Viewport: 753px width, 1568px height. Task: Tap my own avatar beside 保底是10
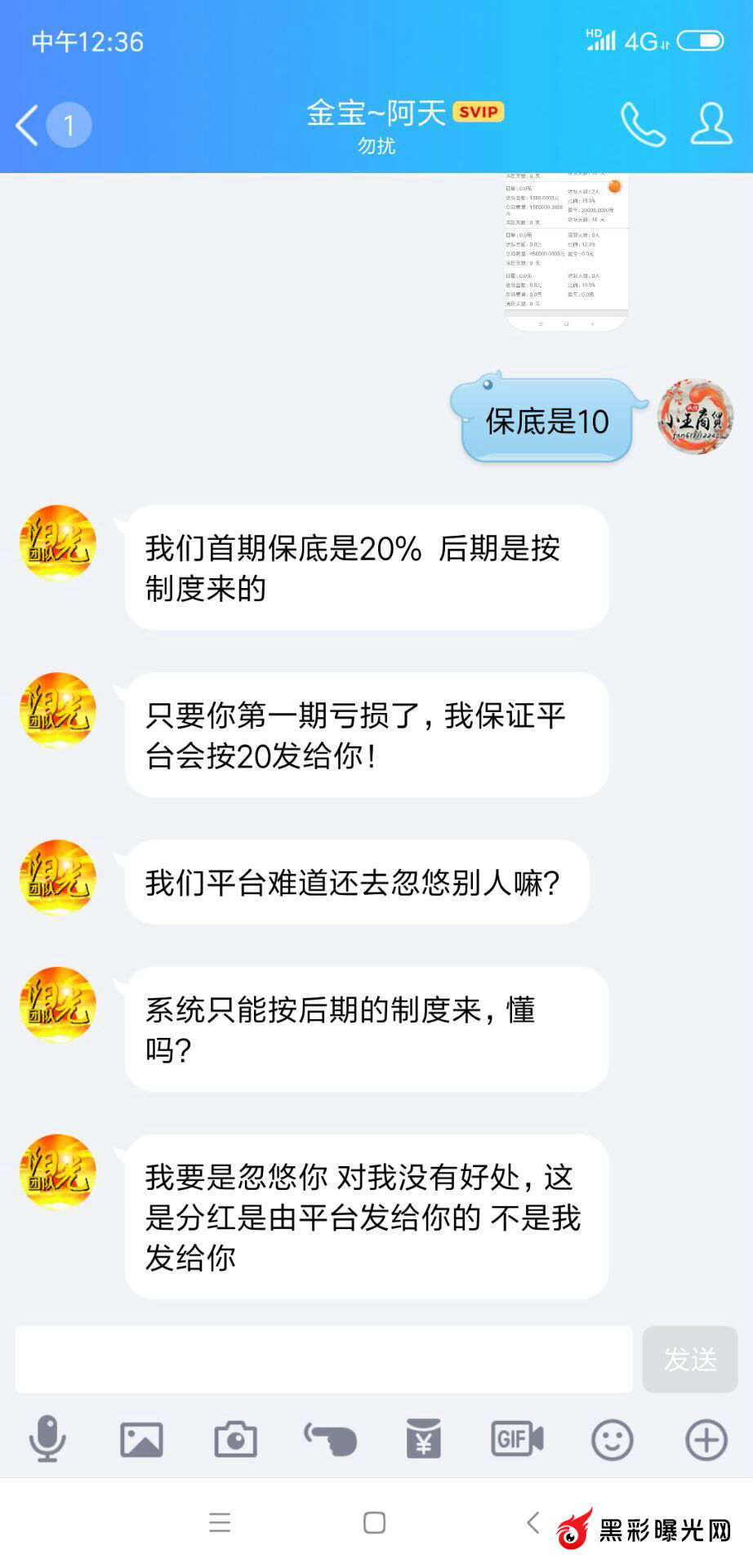click(695, 417)
